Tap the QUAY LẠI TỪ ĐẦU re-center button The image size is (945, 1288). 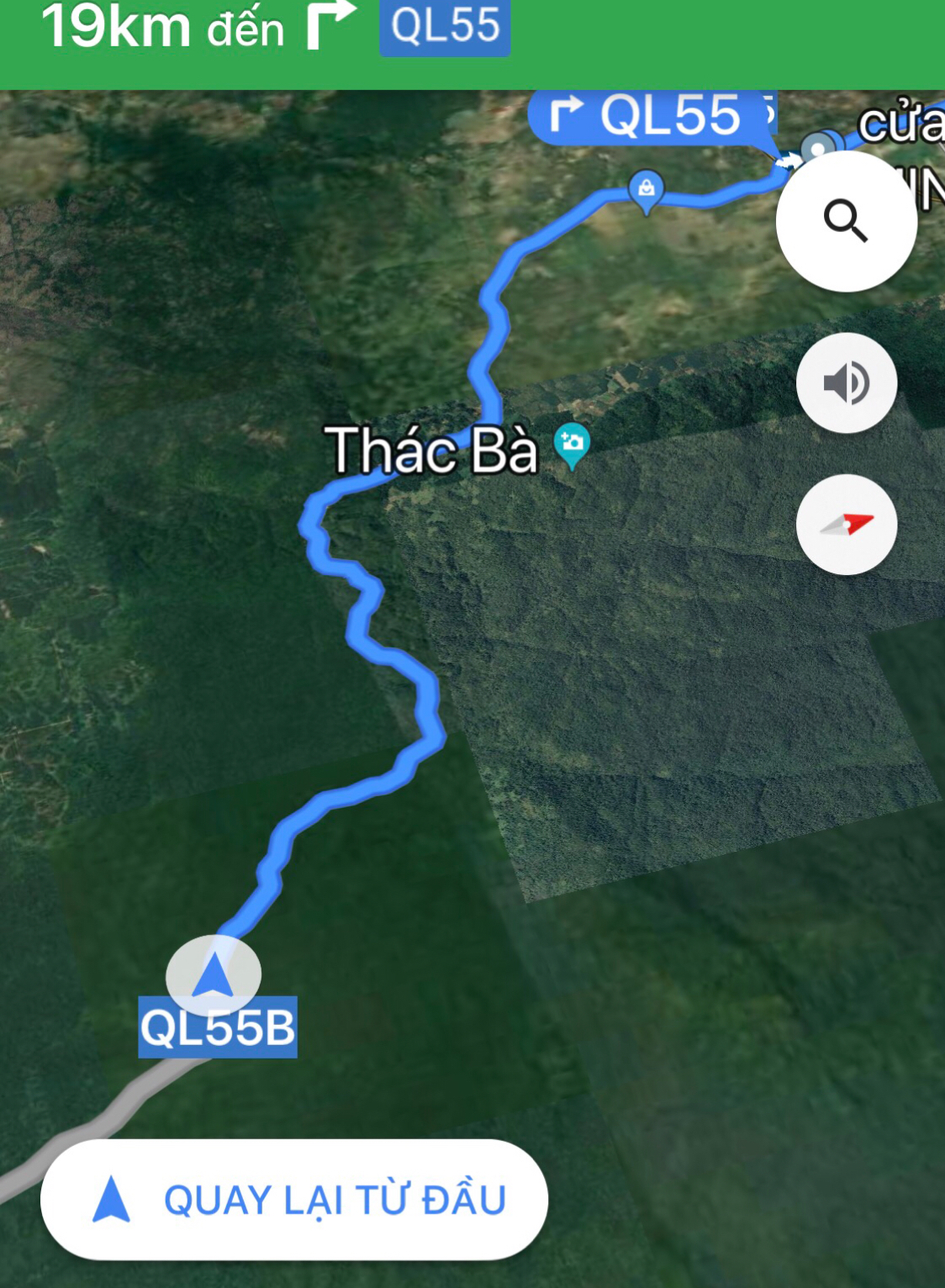tap(294, 1199)
